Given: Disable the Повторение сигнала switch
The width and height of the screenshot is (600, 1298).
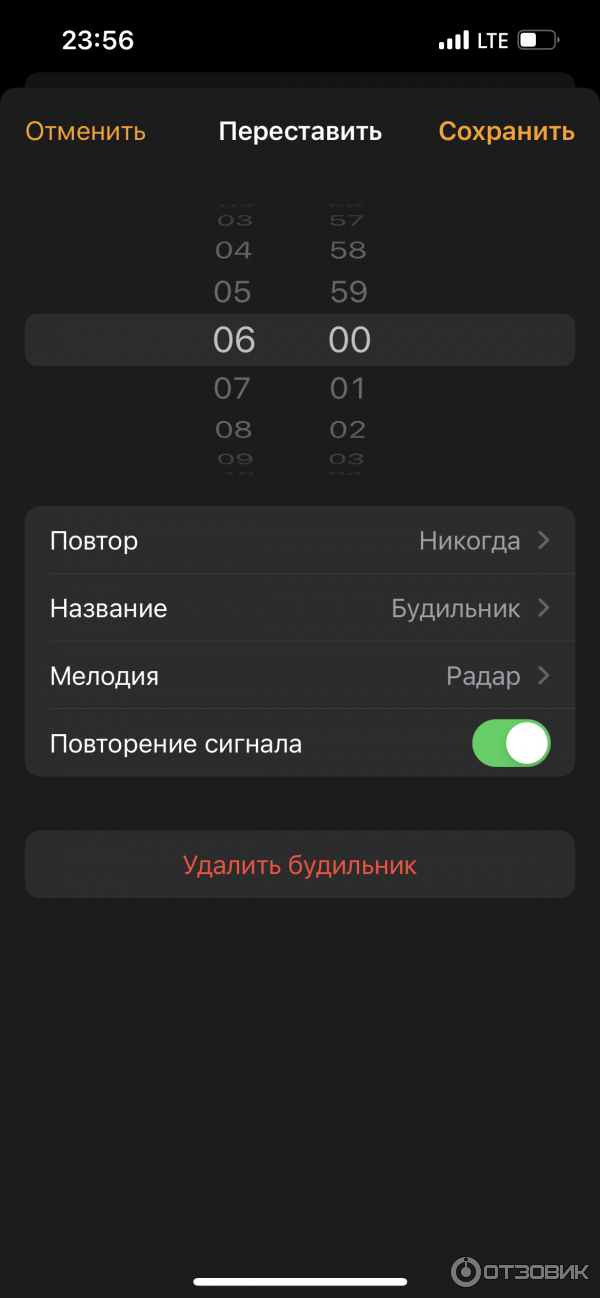Looking at the screenshot, I should coord(511,744).
